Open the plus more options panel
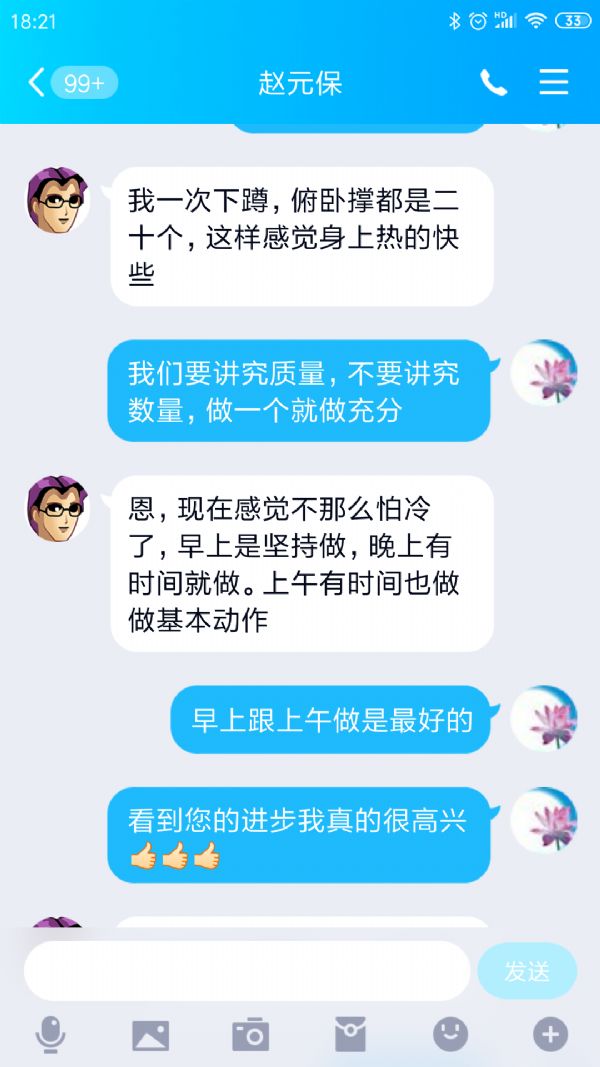 tap(550, 1035)
